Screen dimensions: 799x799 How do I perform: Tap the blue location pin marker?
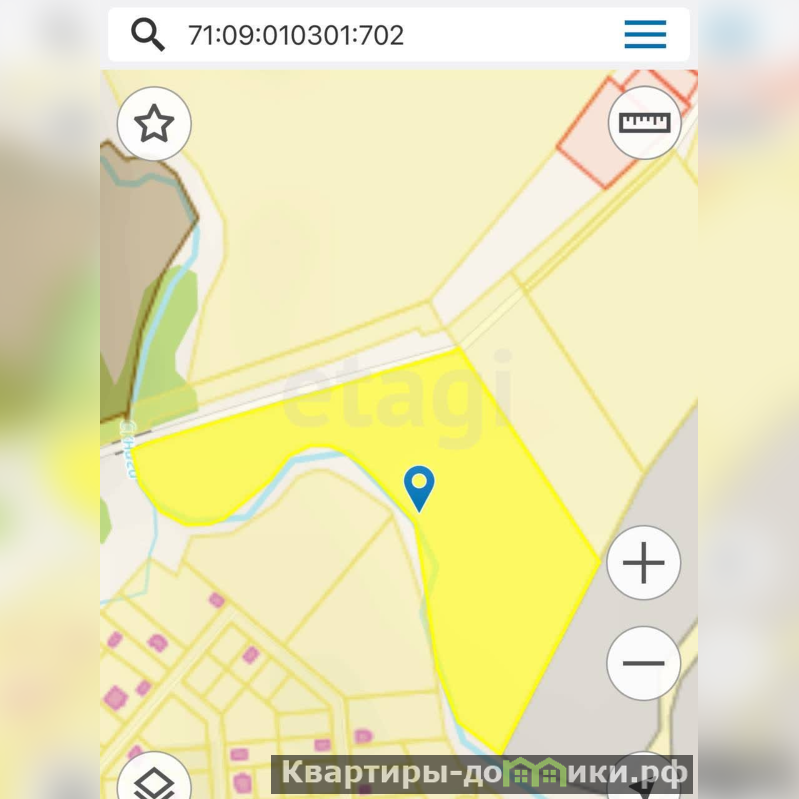(419, 487)
